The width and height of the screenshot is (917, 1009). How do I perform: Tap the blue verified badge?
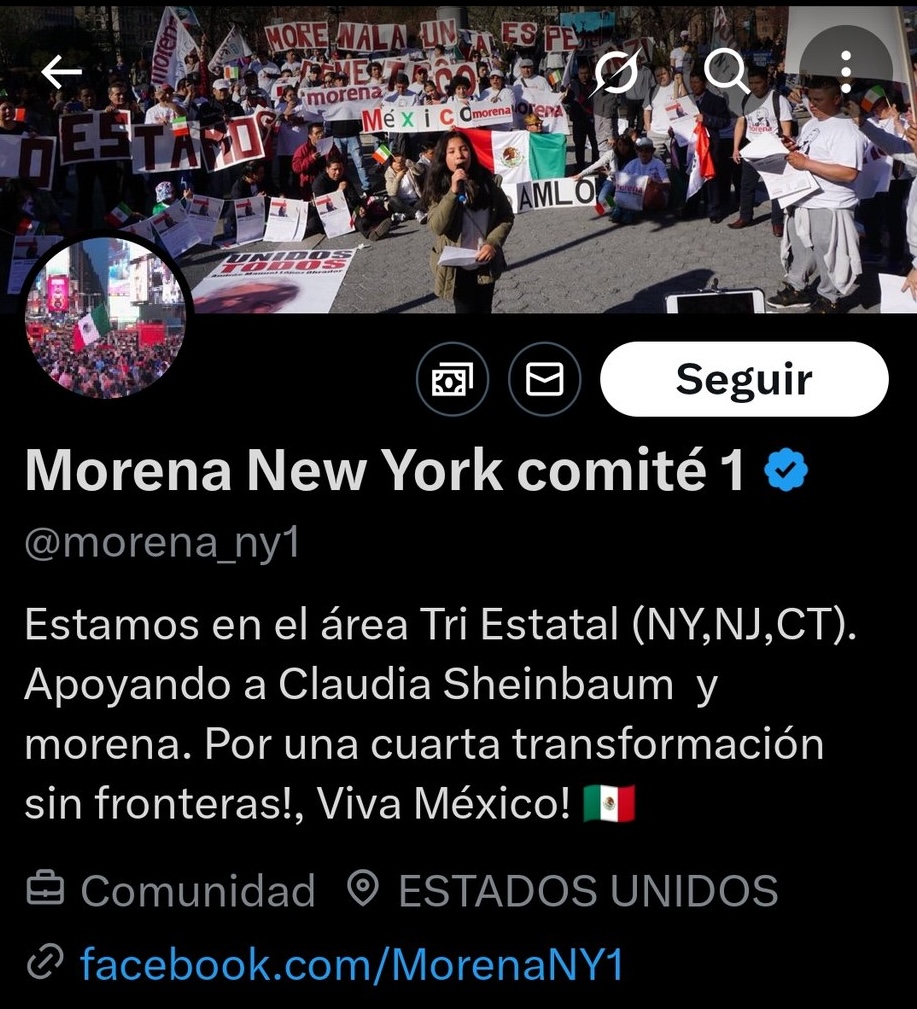[x=786, y=471]
